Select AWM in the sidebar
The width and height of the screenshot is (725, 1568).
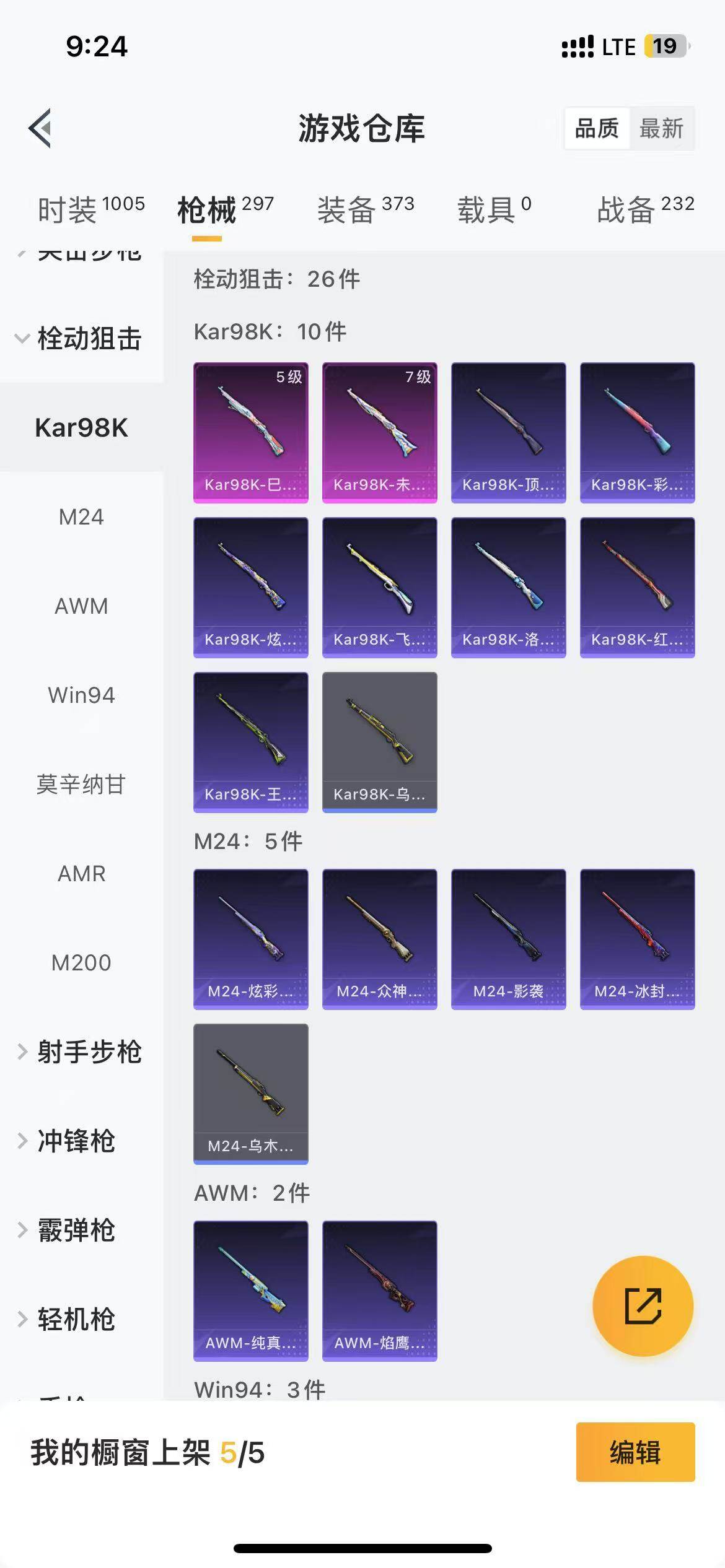81,606
